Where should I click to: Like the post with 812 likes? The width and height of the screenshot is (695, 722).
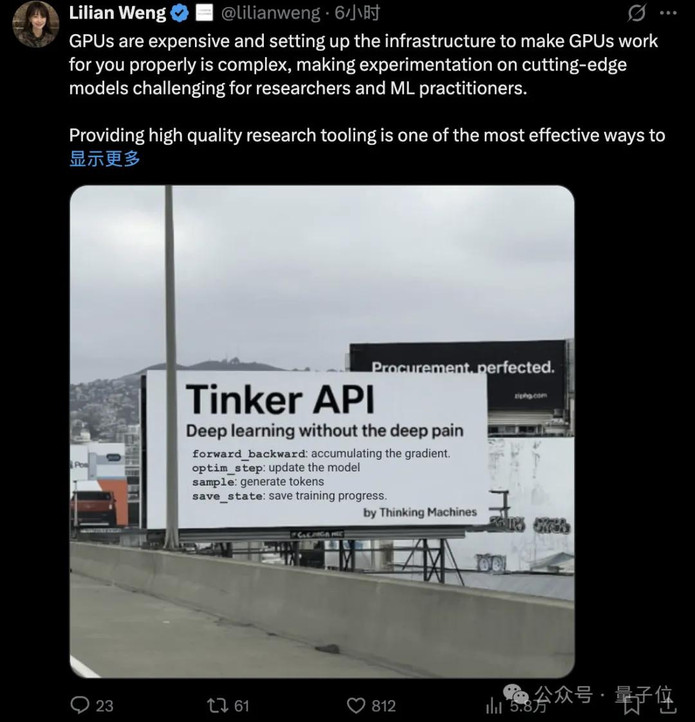click(x=356, y=705)
